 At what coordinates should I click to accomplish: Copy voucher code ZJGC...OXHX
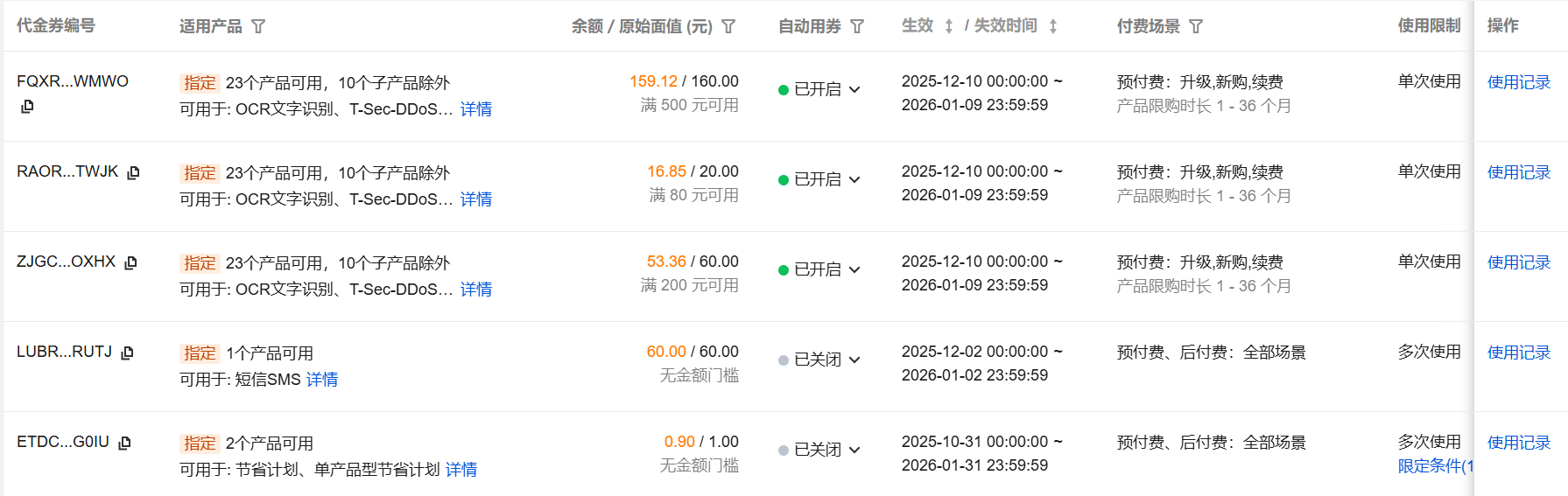(x=130, y=262)
